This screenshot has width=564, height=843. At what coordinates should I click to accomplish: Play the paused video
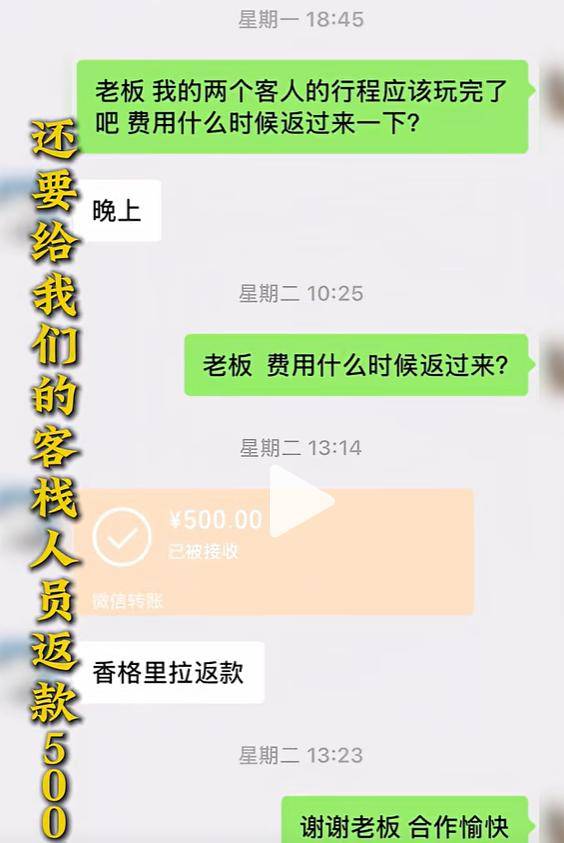[301, 501]
